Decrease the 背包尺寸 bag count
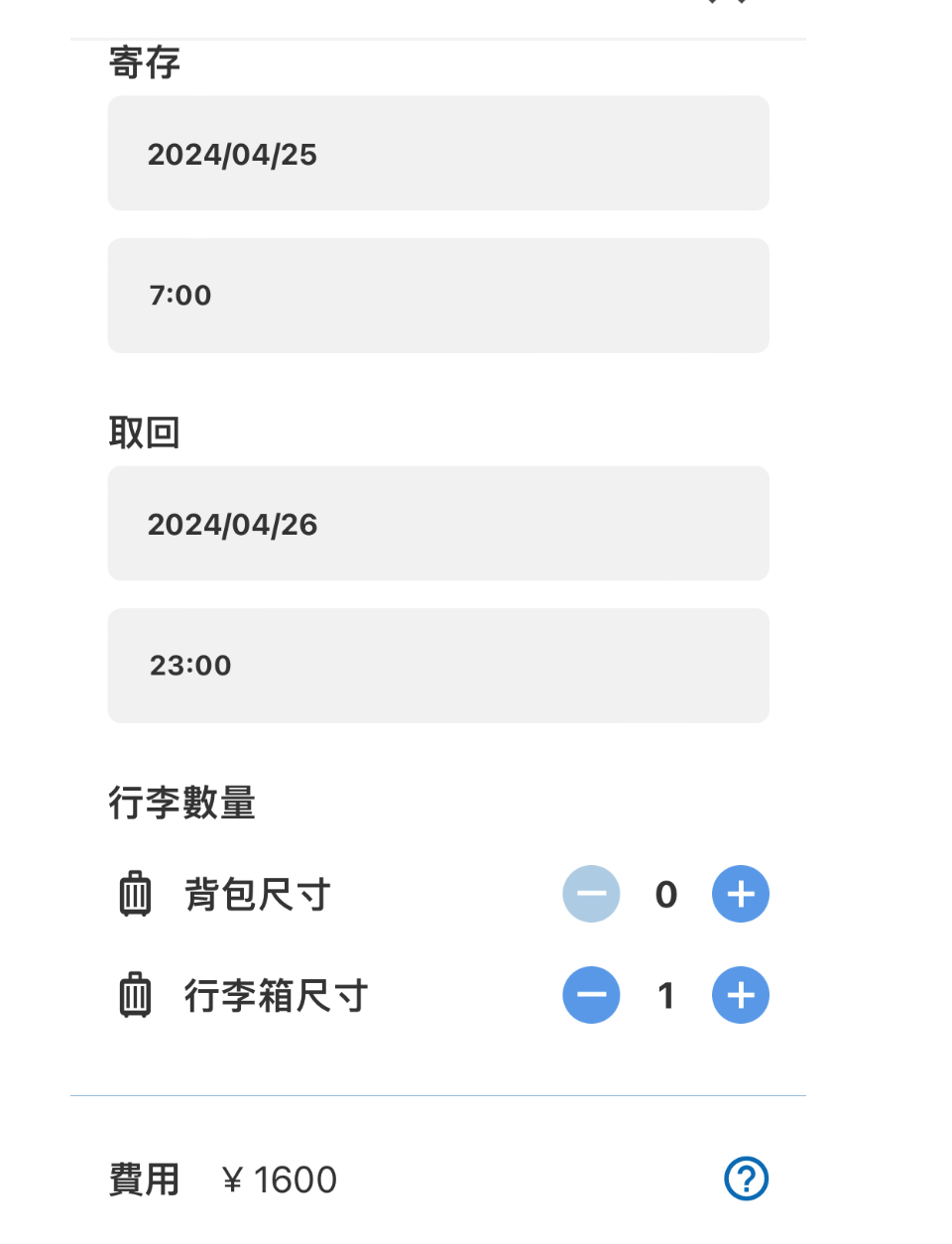The width and height of the screenshot is (952, 1244). (x=591, y=894)
